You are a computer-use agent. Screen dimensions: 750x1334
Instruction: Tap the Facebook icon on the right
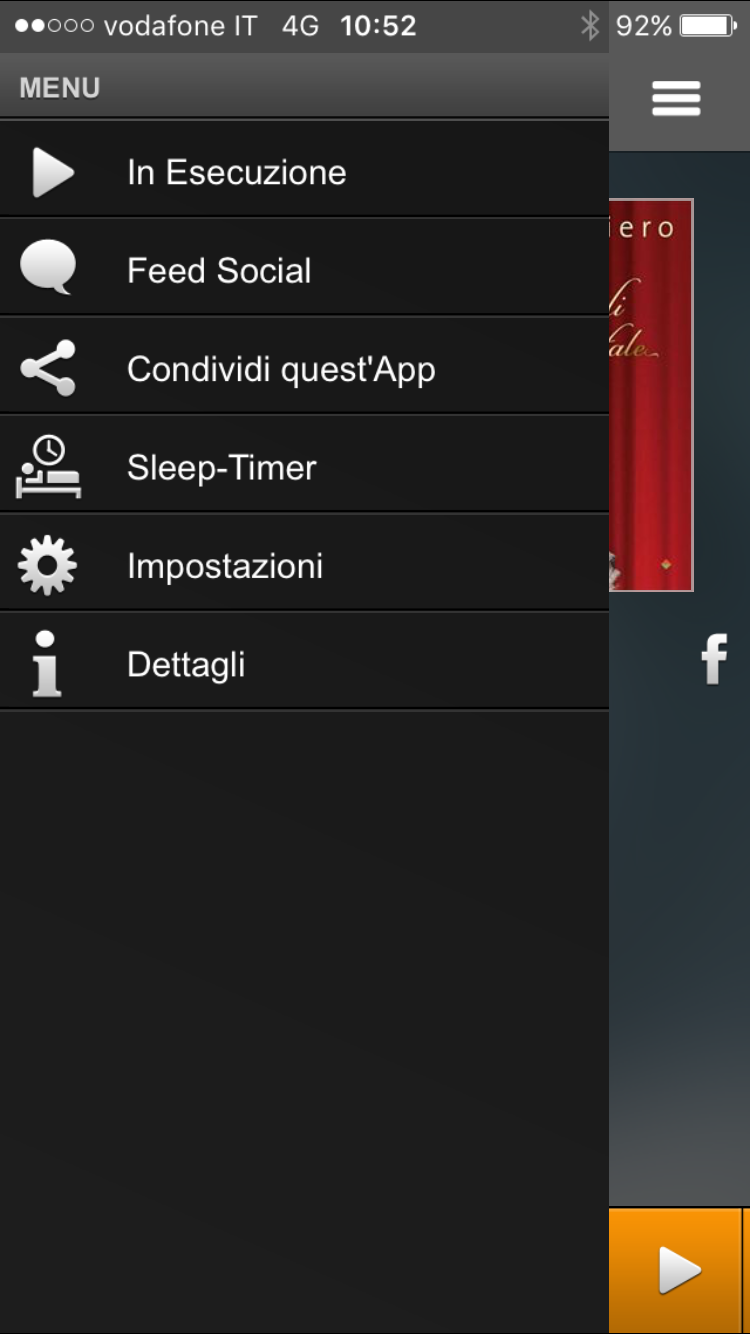[714, 658]
